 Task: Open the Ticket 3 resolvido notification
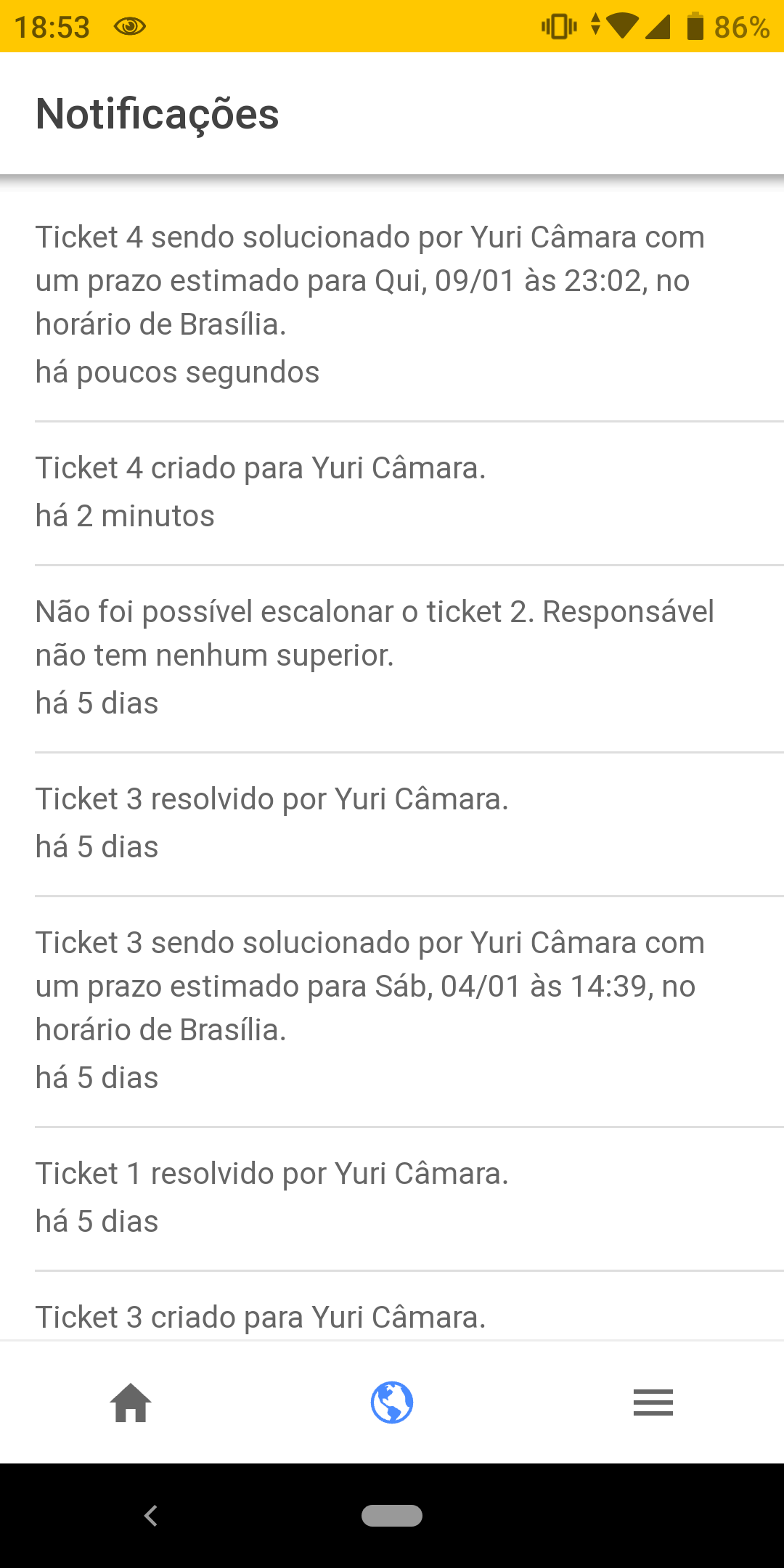click(392, 820)
